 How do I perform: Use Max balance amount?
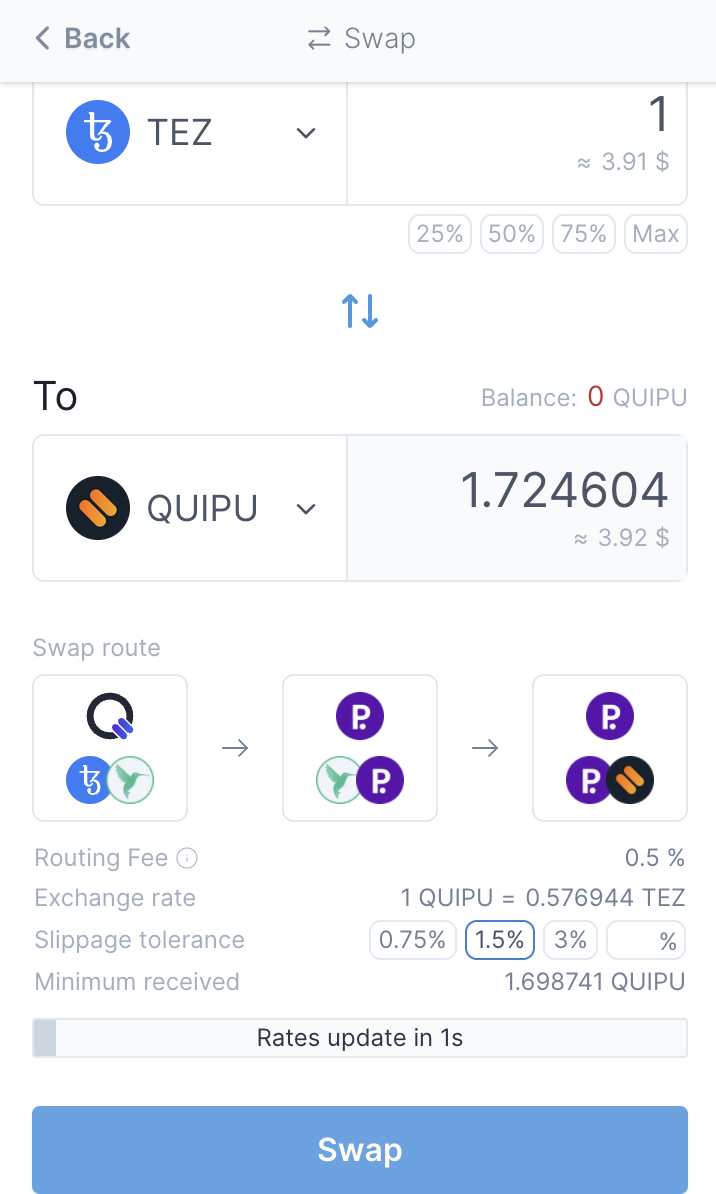(x=656, y=234)
